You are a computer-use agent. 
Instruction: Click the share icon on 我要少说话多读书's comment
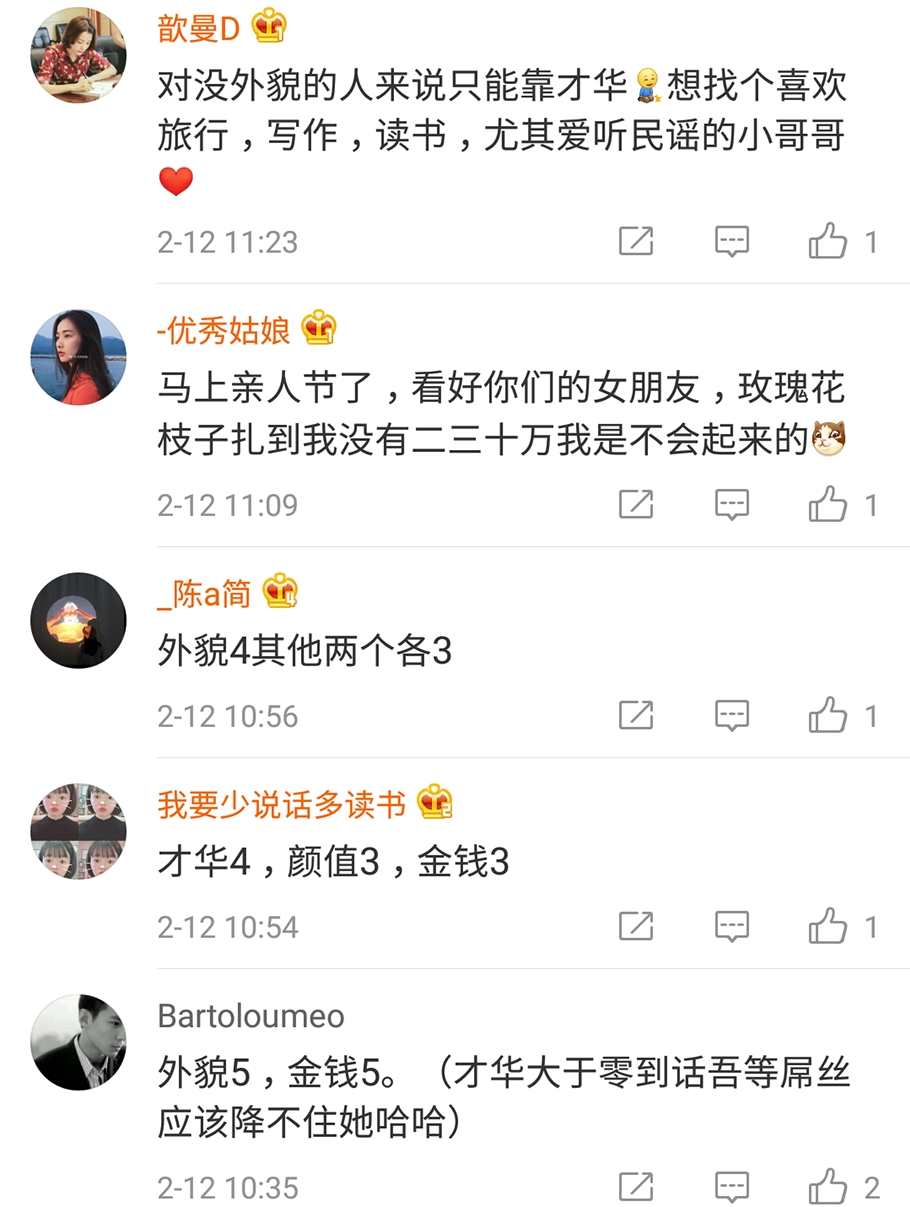coord(638,925)
